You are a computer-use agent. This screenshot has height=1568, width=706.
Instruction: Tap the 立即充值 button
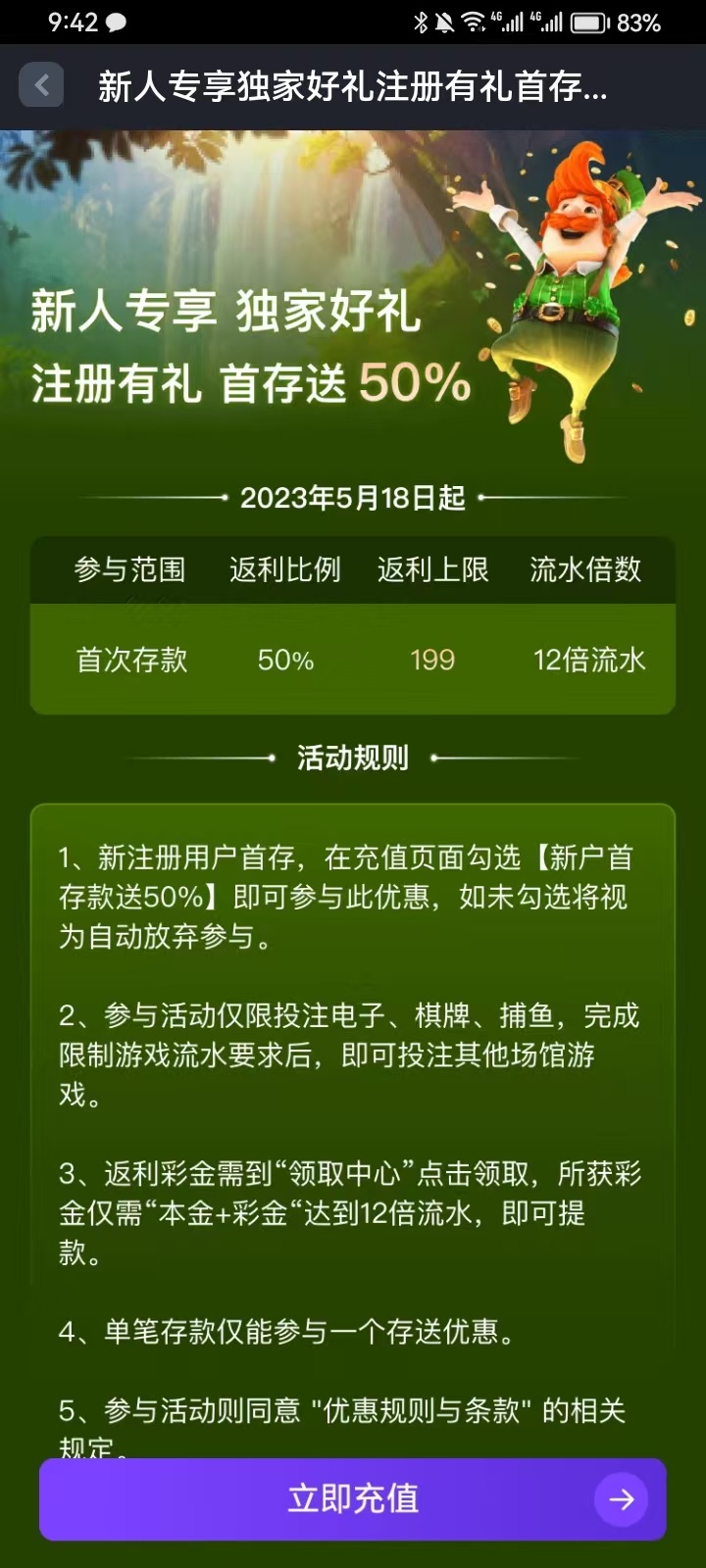[x=353, y=1499]
